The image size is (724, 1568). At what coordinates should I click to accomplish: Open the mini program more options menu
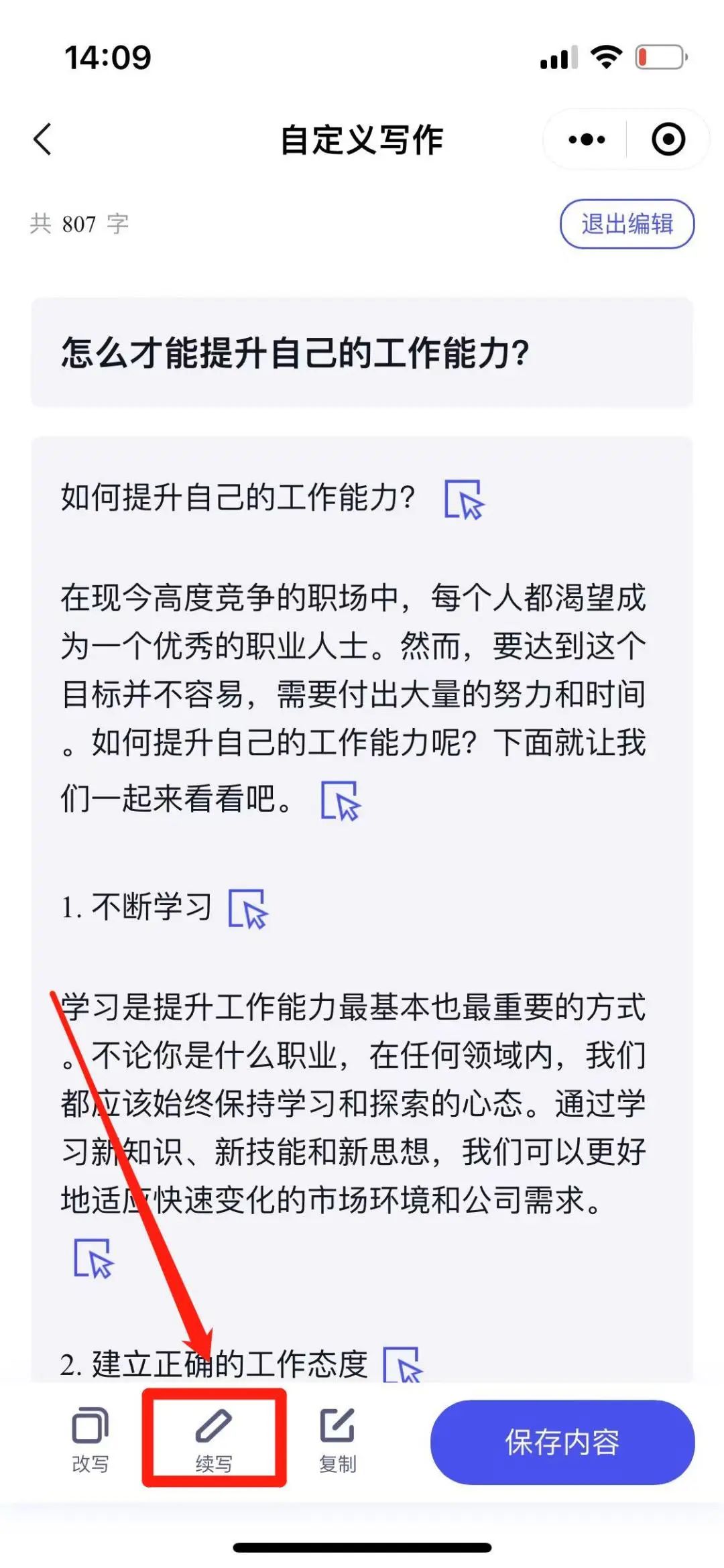(587, 139)
